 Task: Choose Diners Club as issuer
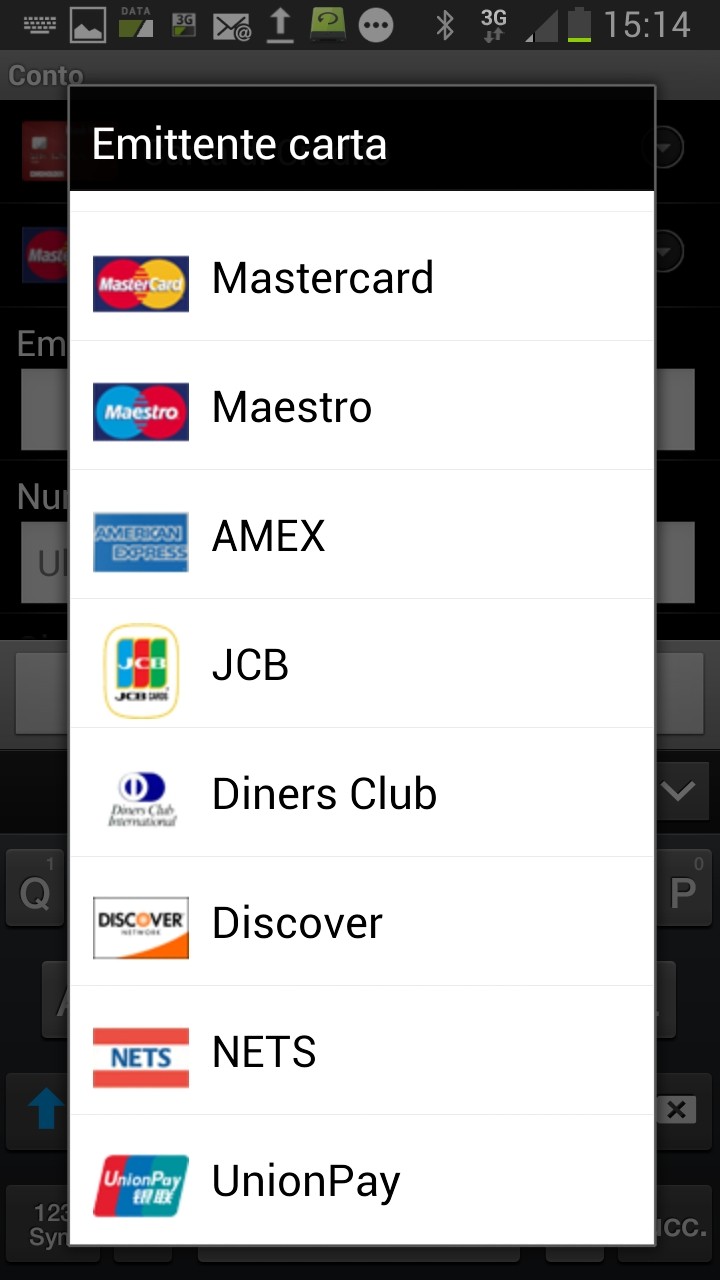362,793
